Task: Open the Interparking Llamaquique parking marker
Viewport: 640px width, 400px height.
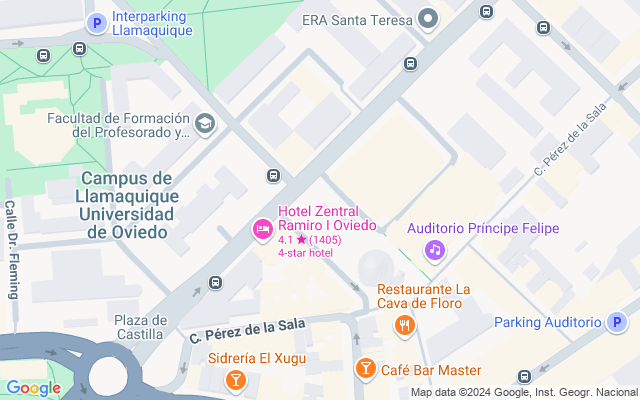Action: [97, 23]
